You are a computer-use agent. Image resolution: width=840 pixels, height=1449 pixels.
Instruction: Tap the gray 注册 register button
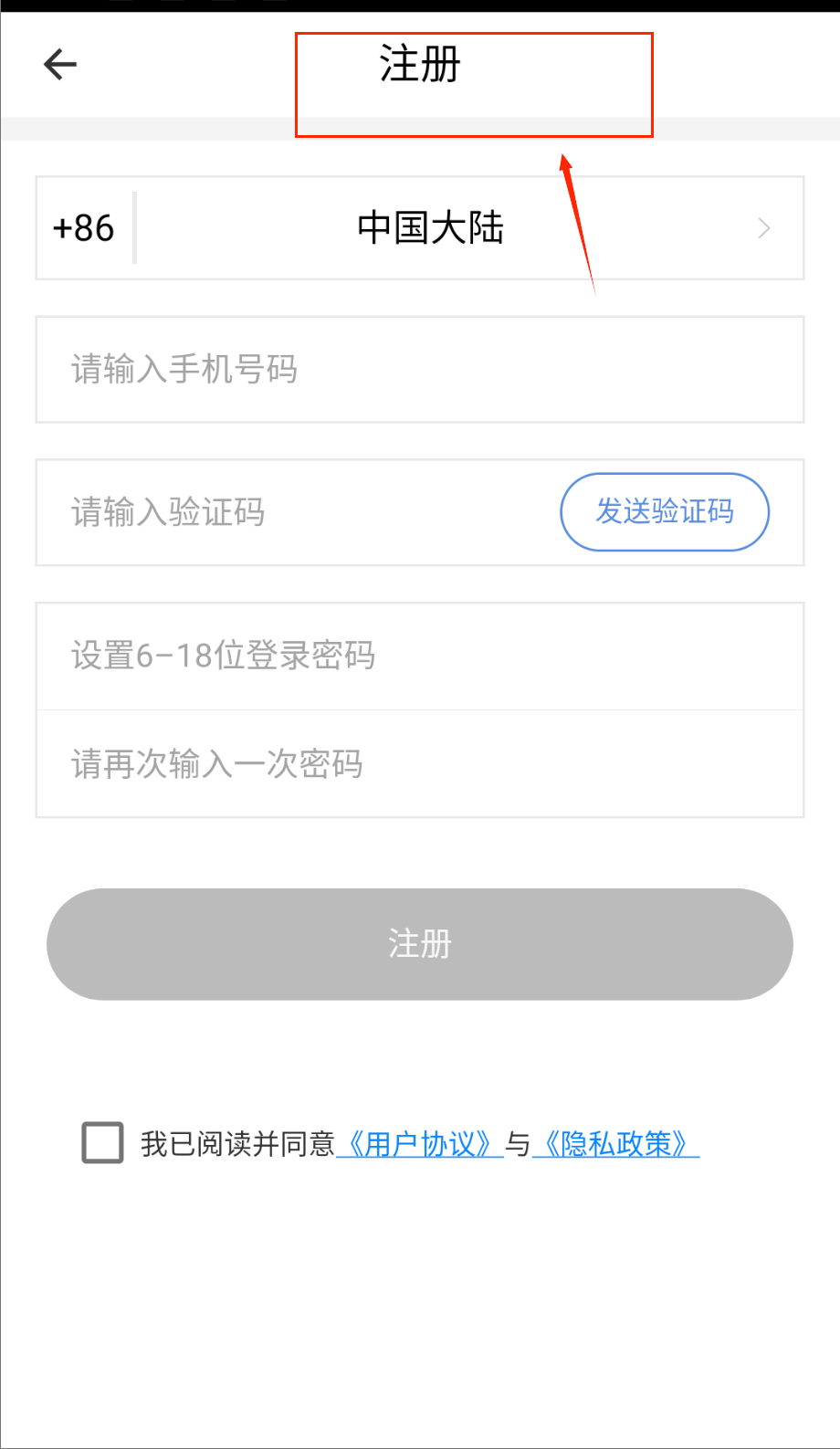[x=420, y=944]
